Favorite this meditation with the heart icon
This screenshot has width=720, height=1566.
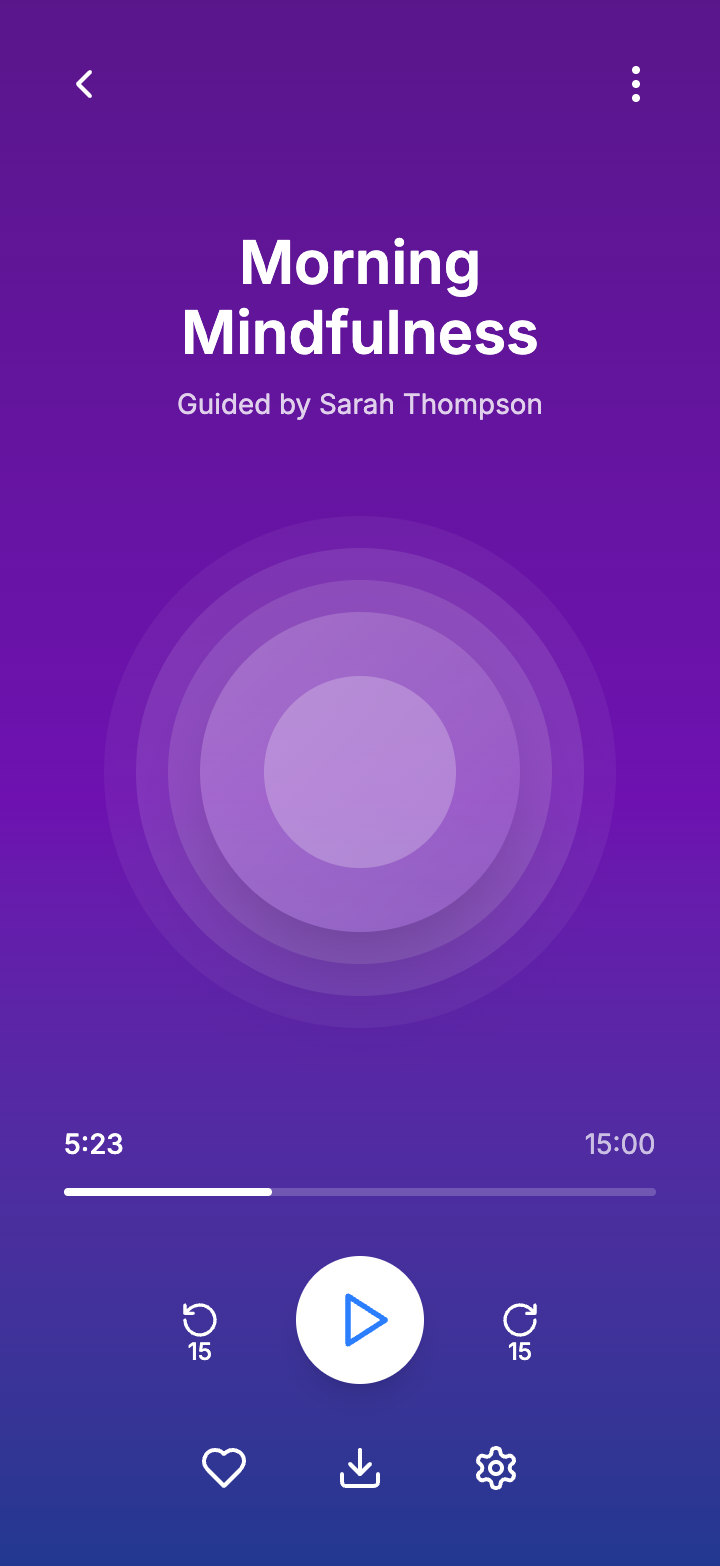tap(224, 1467)
